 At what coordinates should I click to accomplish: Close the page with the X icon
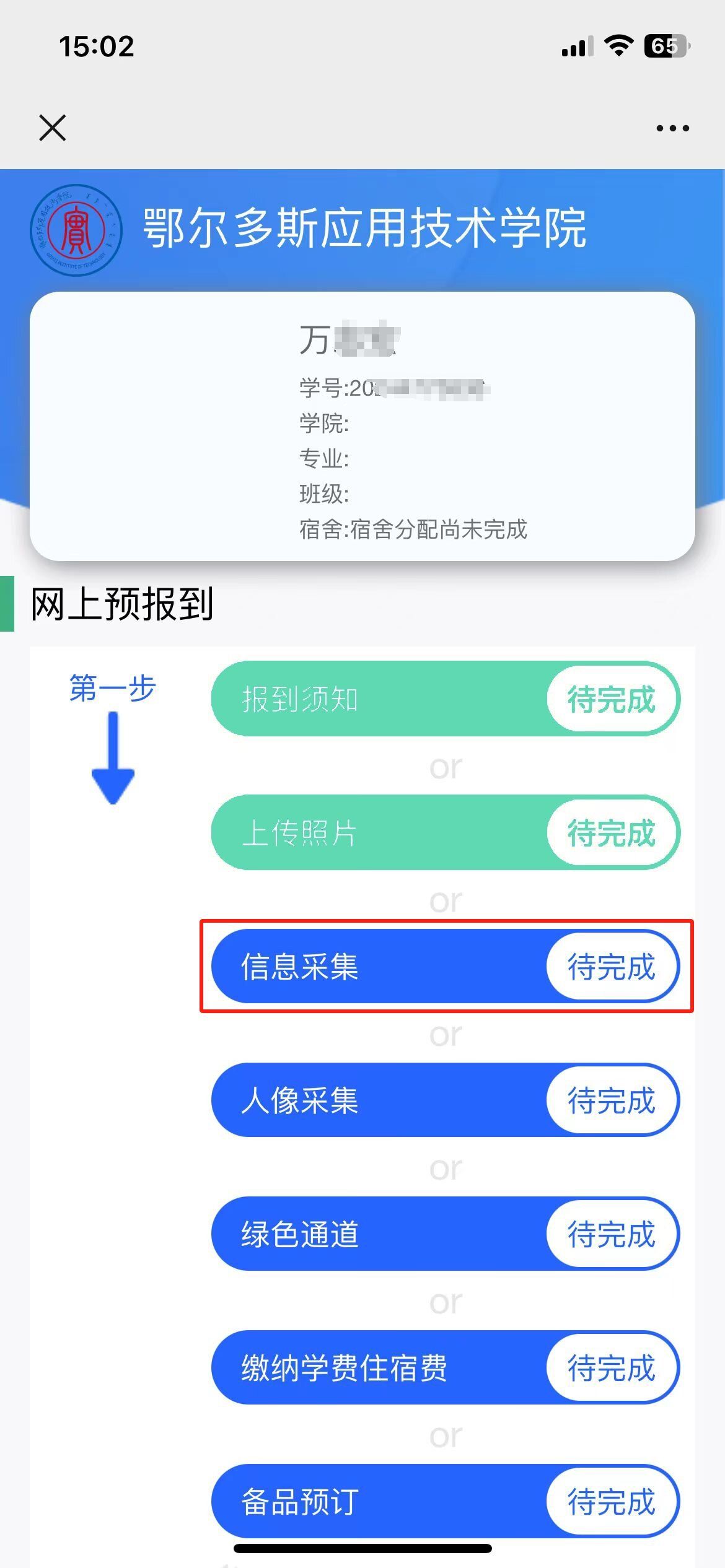(53, 128)
